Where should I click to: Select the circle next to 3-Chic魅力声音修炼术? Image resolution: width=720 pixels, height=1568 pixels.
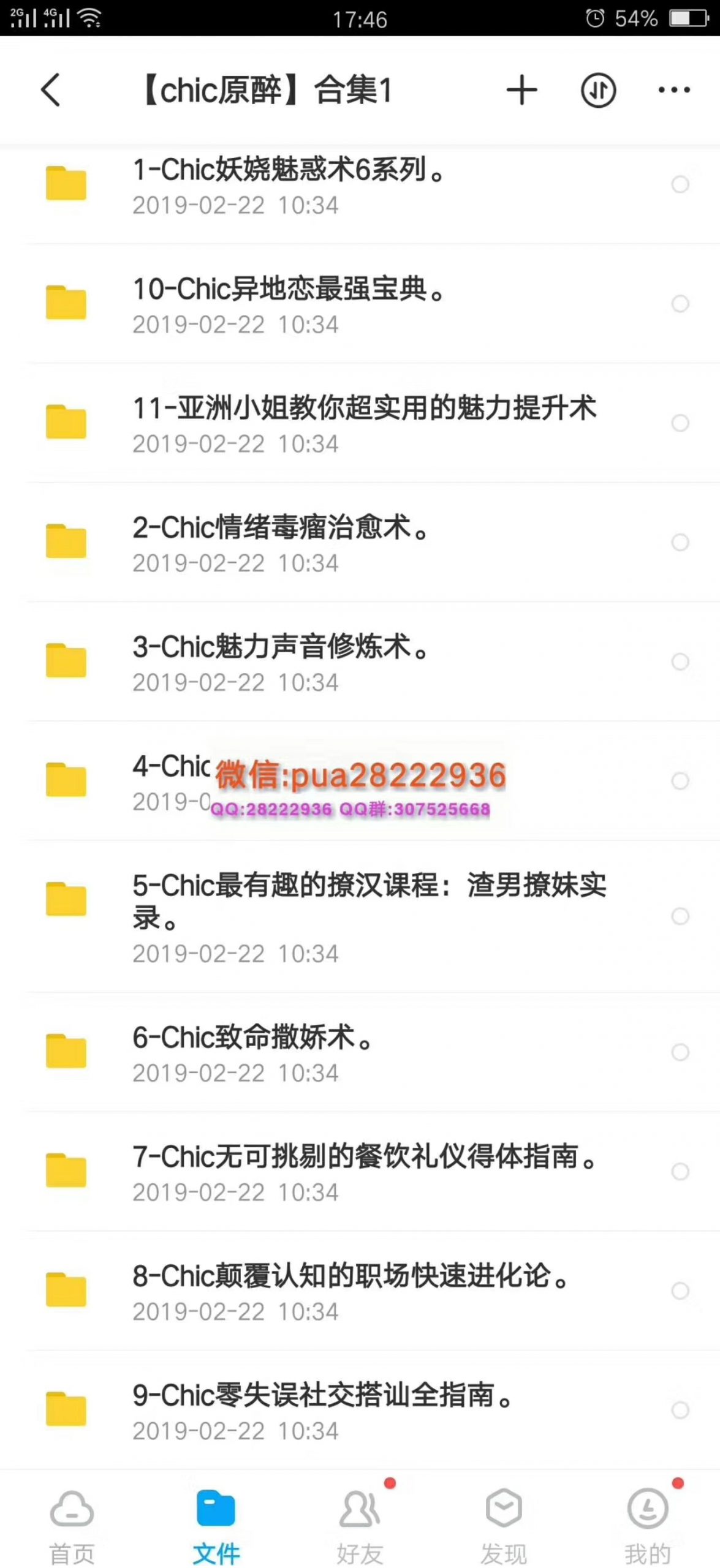point(680,661)
